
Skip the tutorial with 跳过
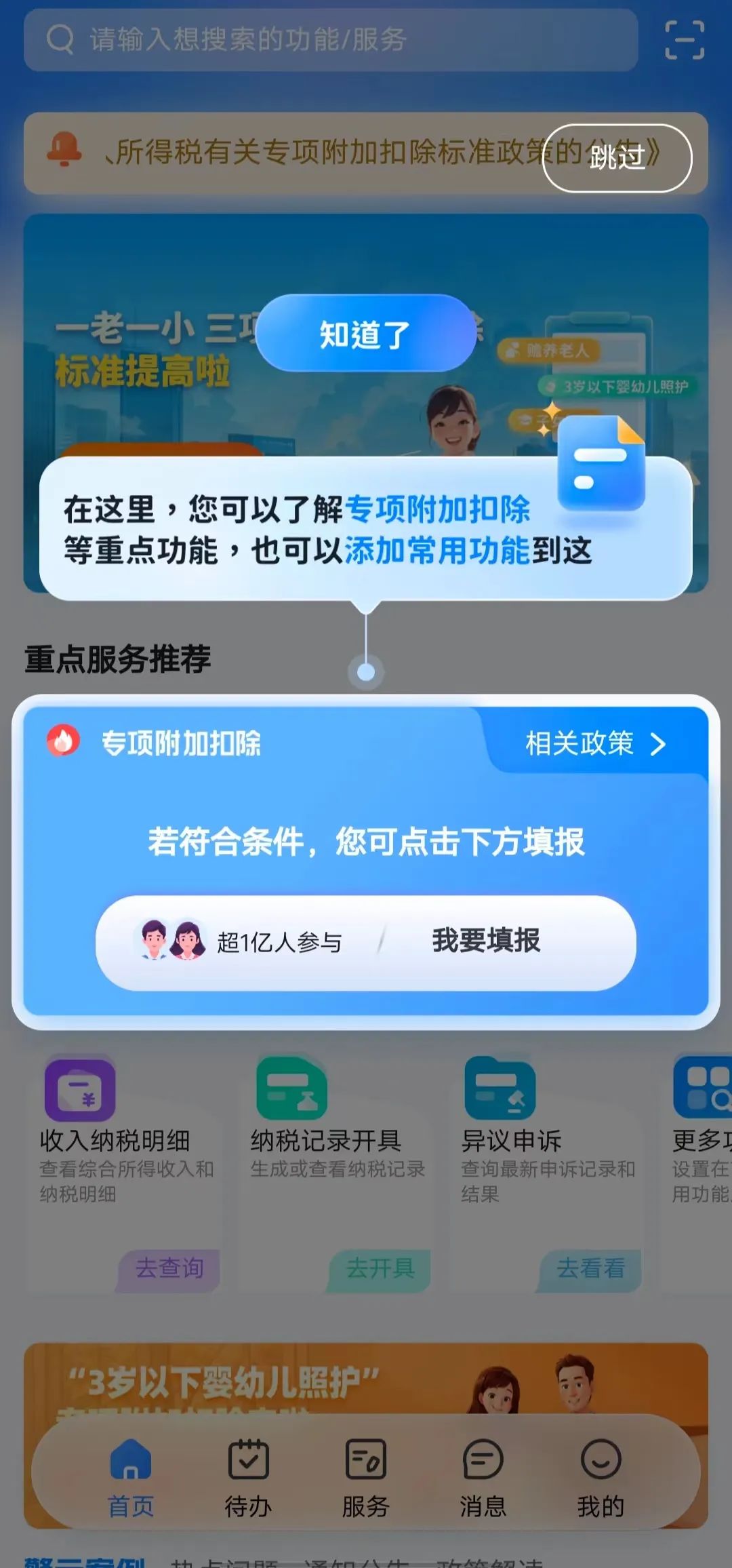point(617,158)
